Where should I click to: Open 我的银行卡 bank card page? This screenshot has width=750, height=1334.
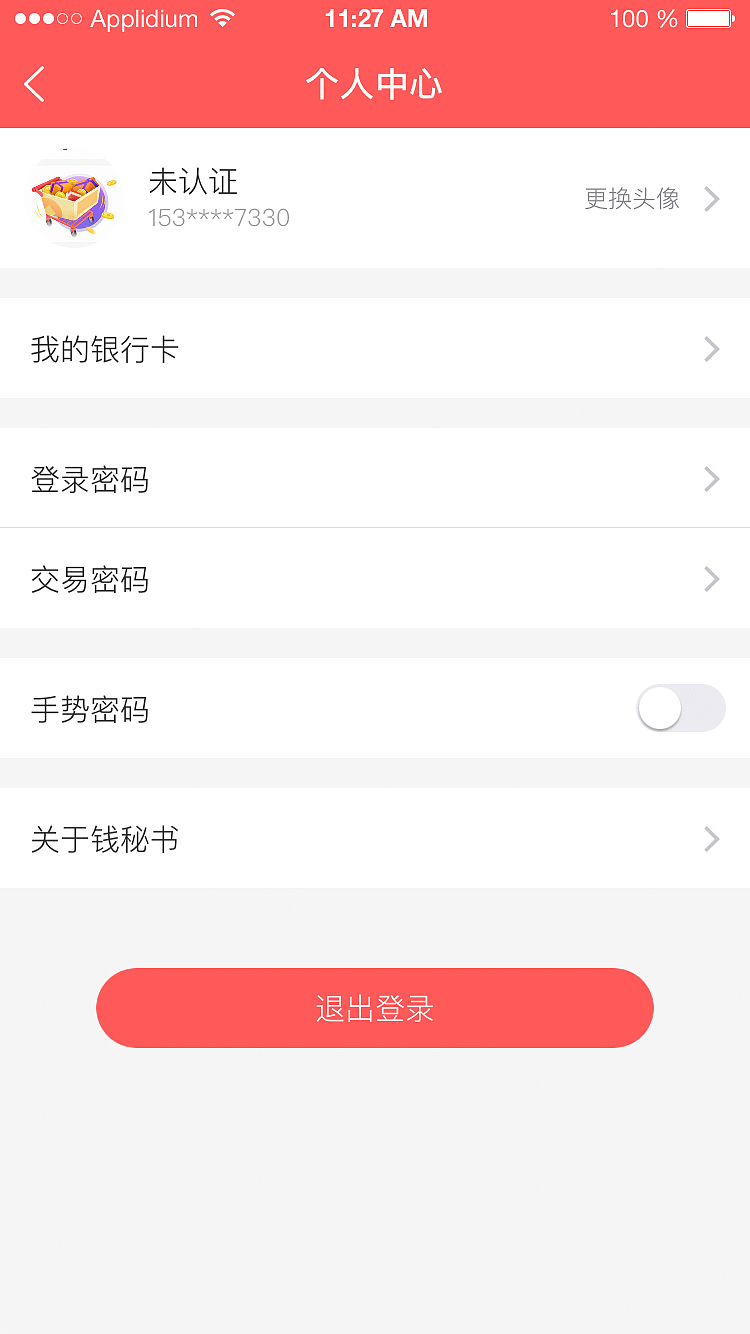pos(105,349)
